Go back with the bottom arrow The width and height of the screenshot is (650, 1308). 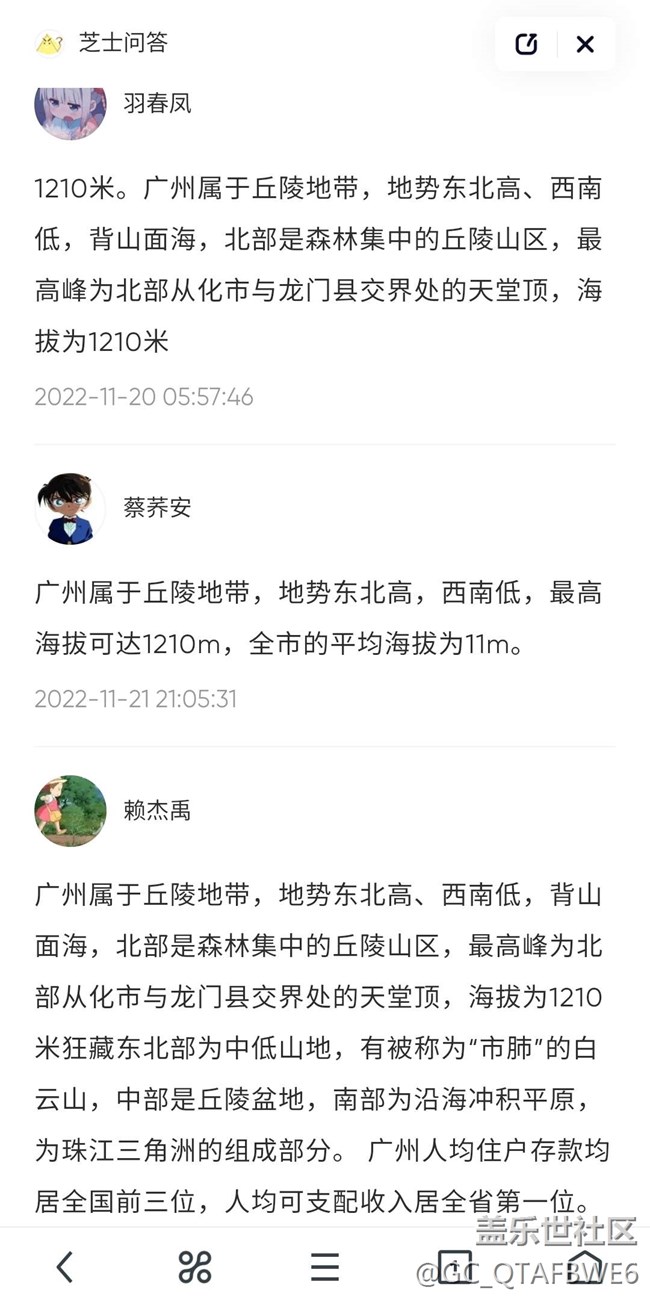(65, 1267)
